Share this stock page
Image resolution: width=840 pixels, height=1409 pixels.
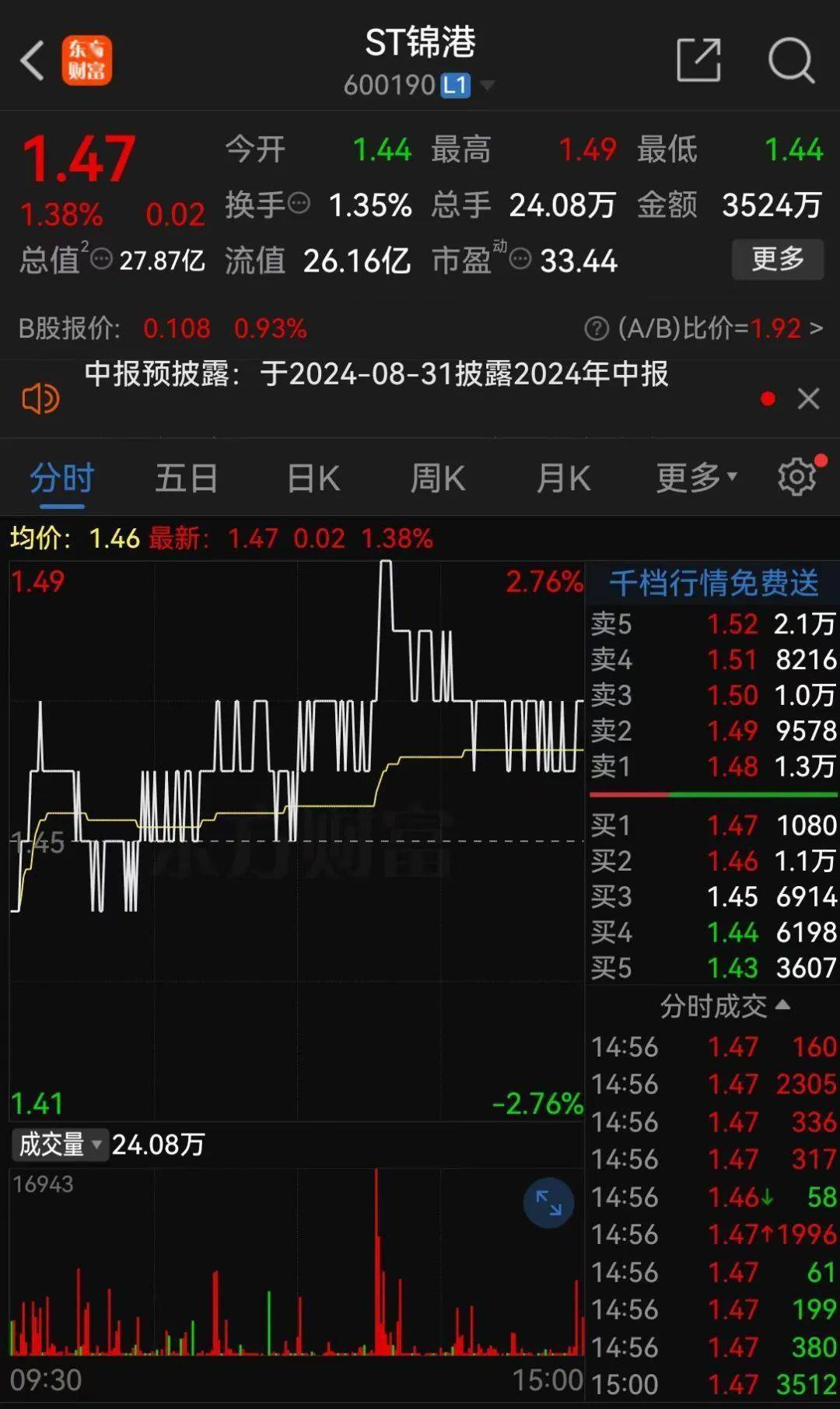point(698,60)
